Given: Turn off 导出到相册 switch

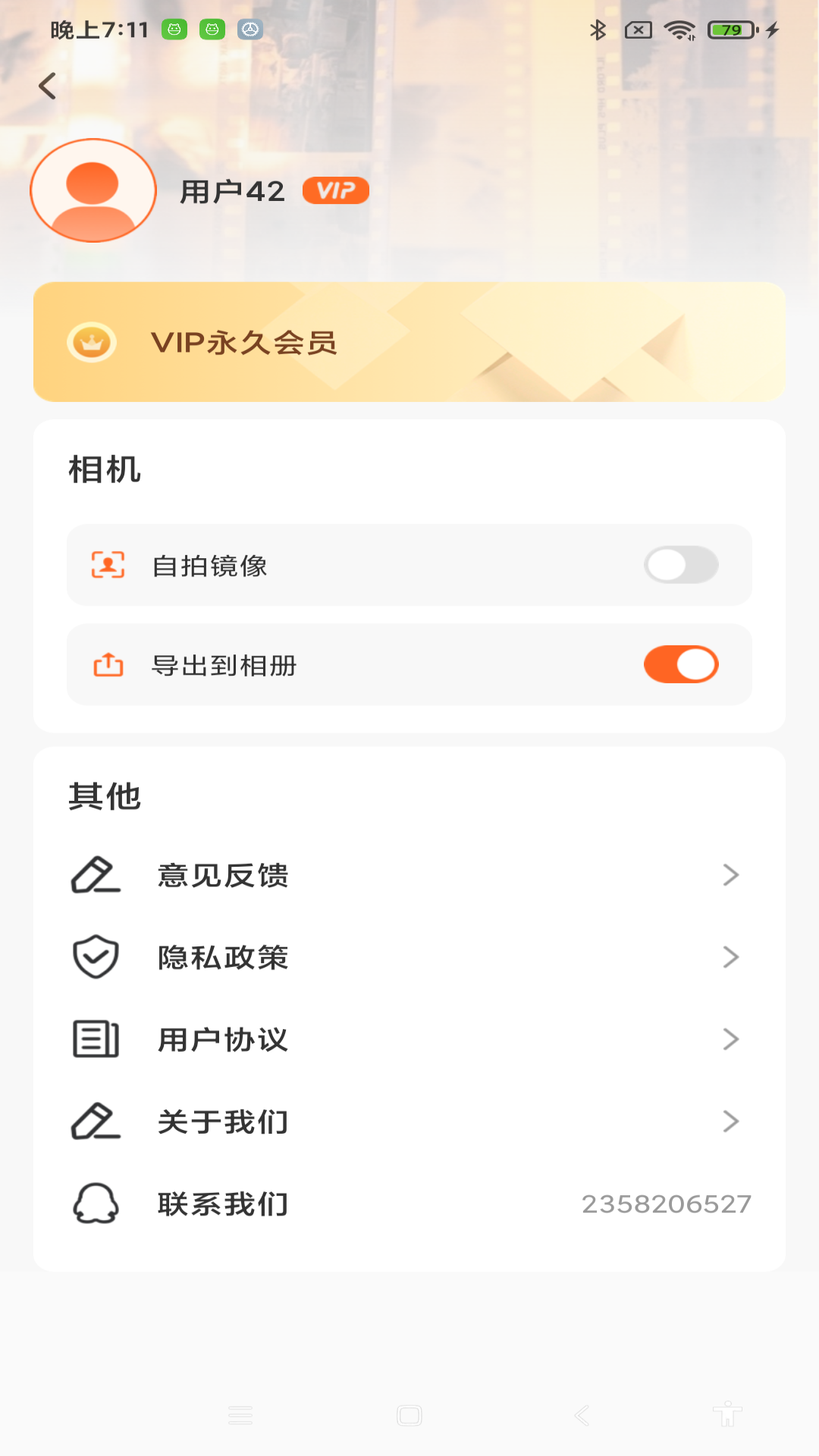Looking at the screenshot, I should (681, 665).
